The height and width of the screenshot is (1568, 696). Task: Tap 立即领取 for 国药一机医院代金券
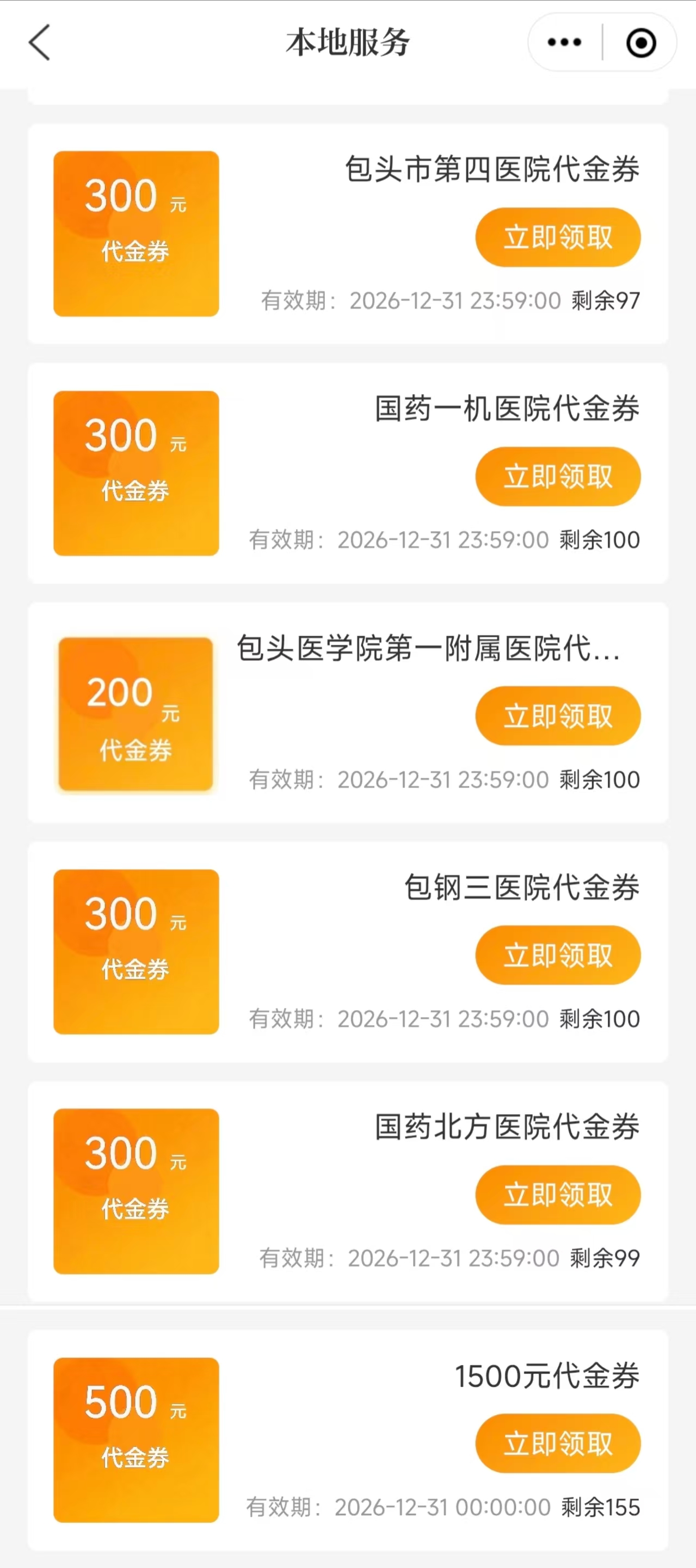pyautogui.click(x=557, y=477)
